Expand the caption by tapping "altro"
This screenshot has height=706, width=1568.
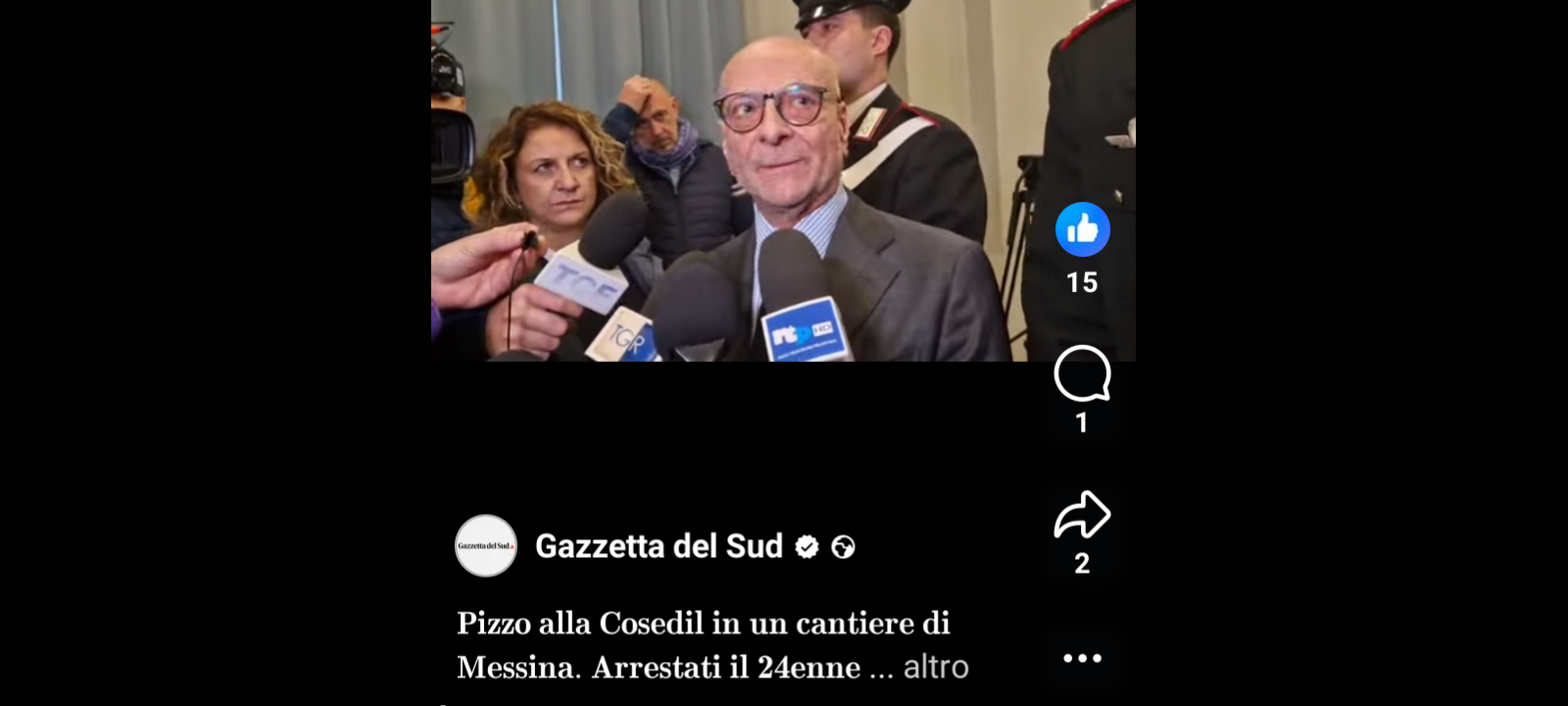(935, 668)
